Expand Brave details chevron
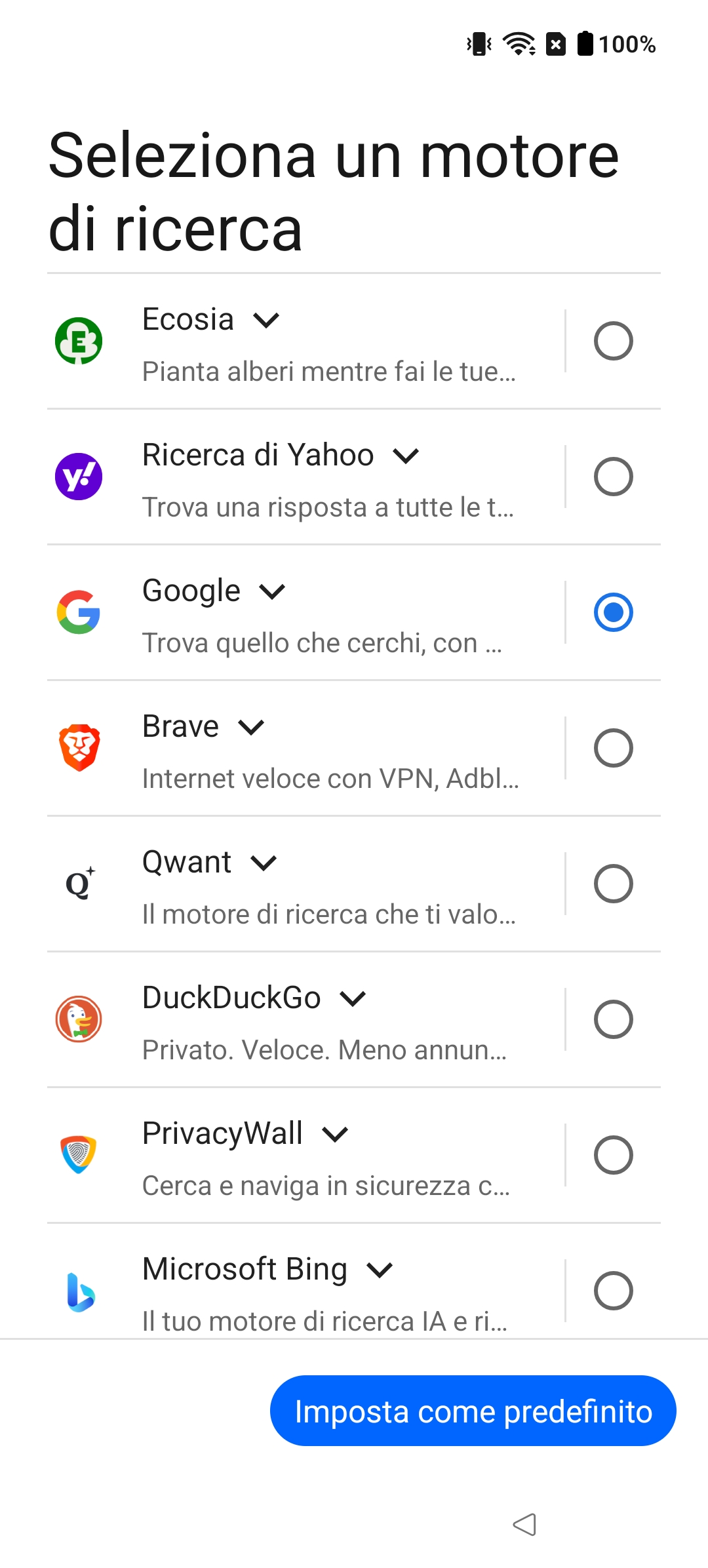Viewport: 708px width, 1568px height. tap(251, 728)
